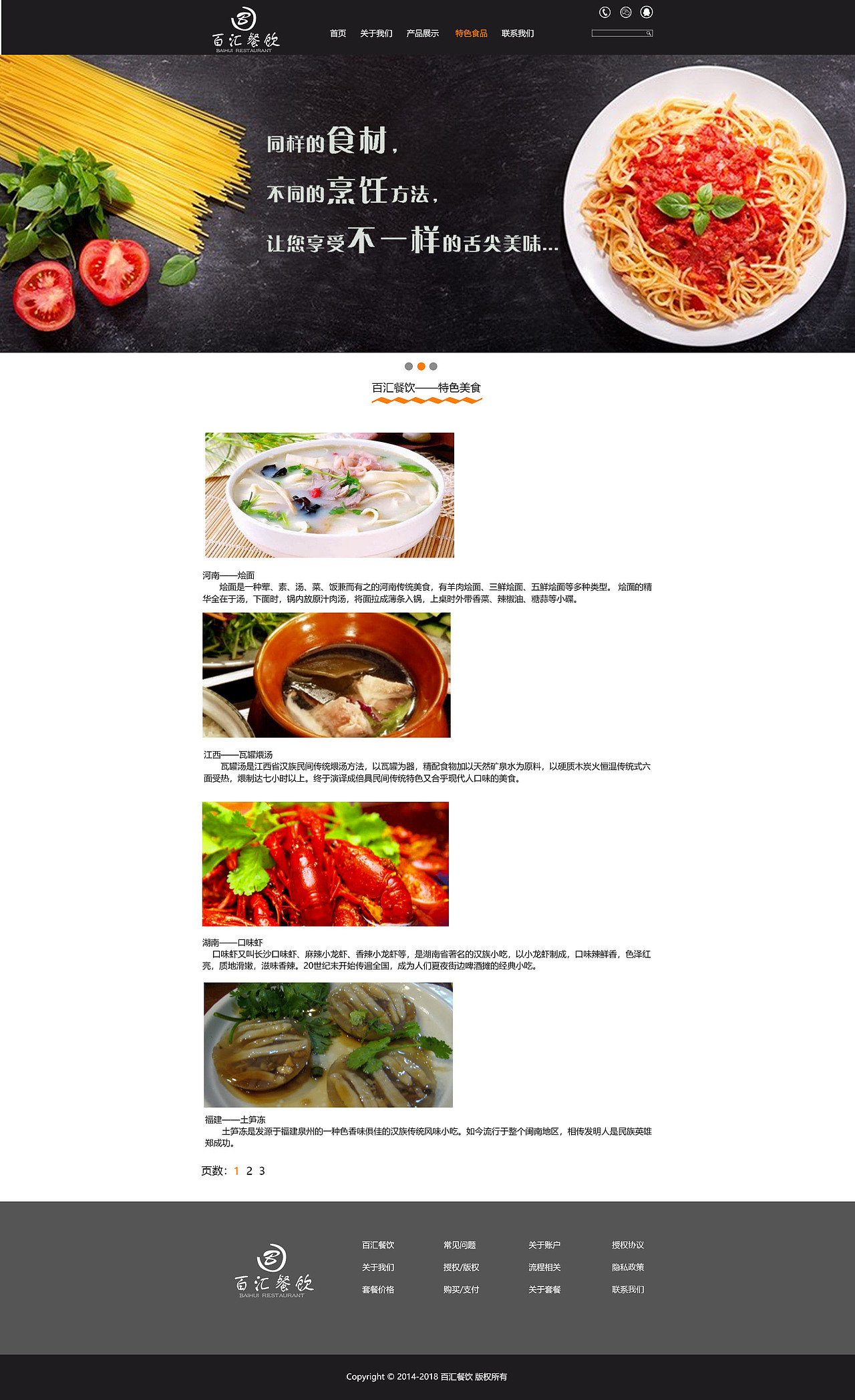Screen dimensions: 855x1400
Task: Open the QQ penguin icon
Action: click(647, 12)
